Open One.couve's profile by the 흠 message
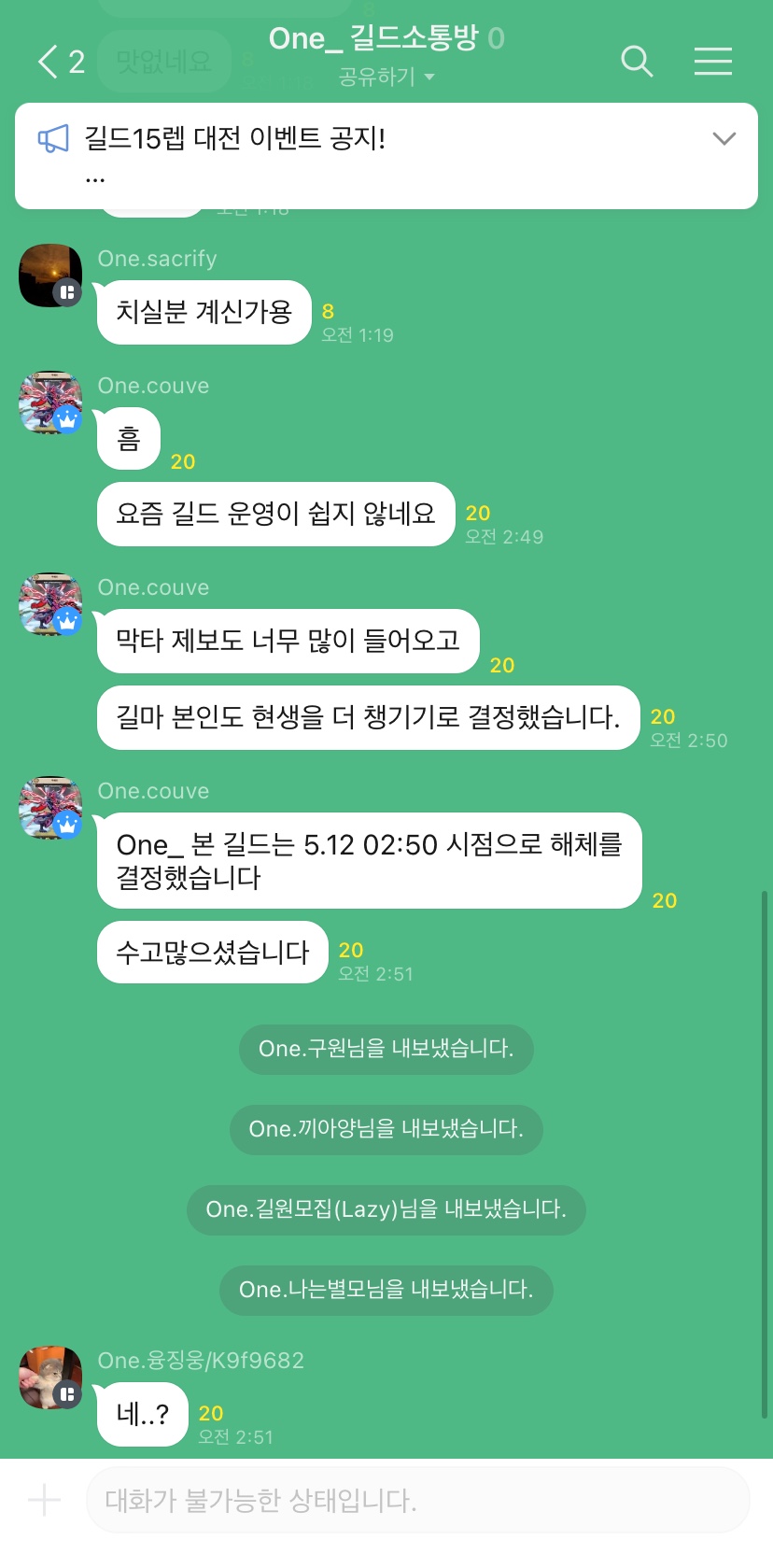 pos(50,403)
